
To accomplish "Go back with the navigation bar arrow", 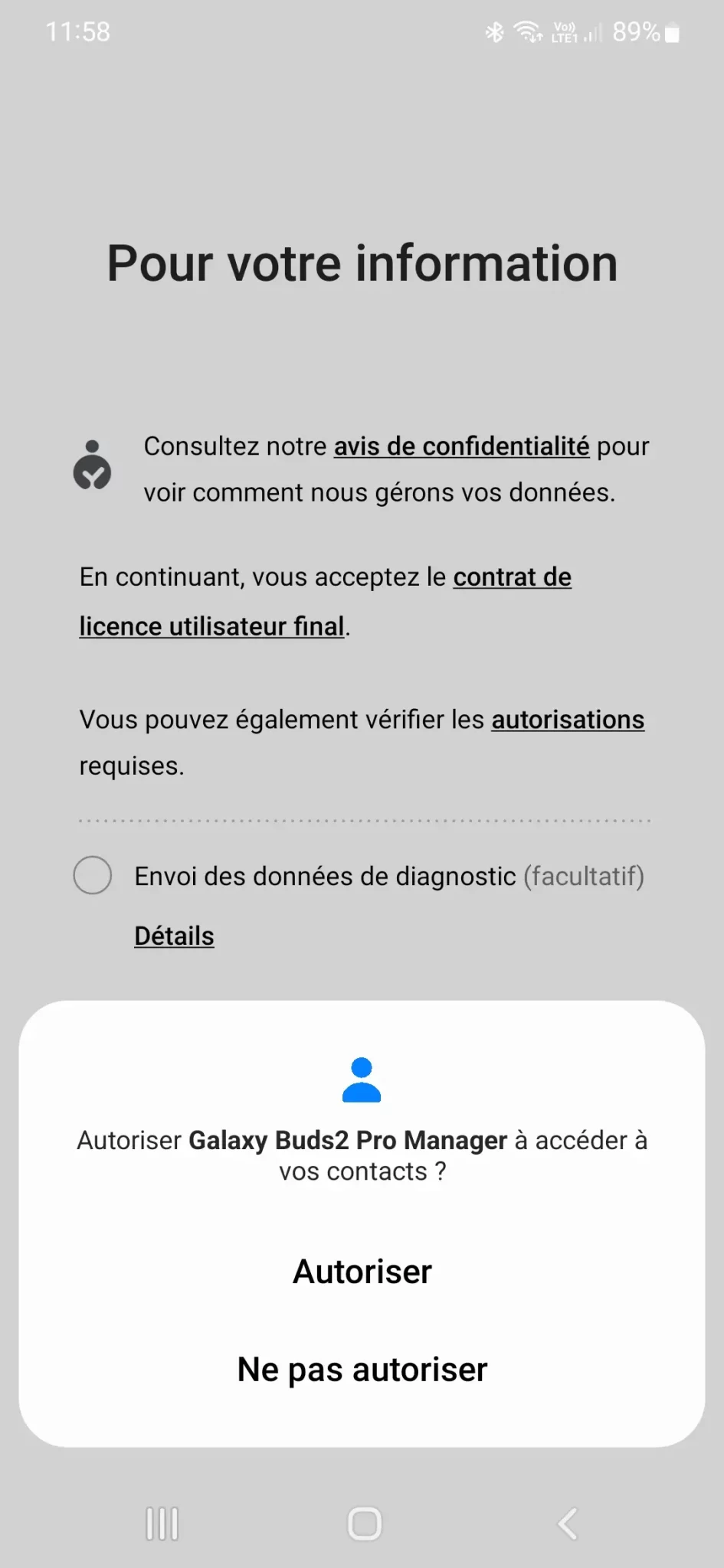I will pos(568,1524).
